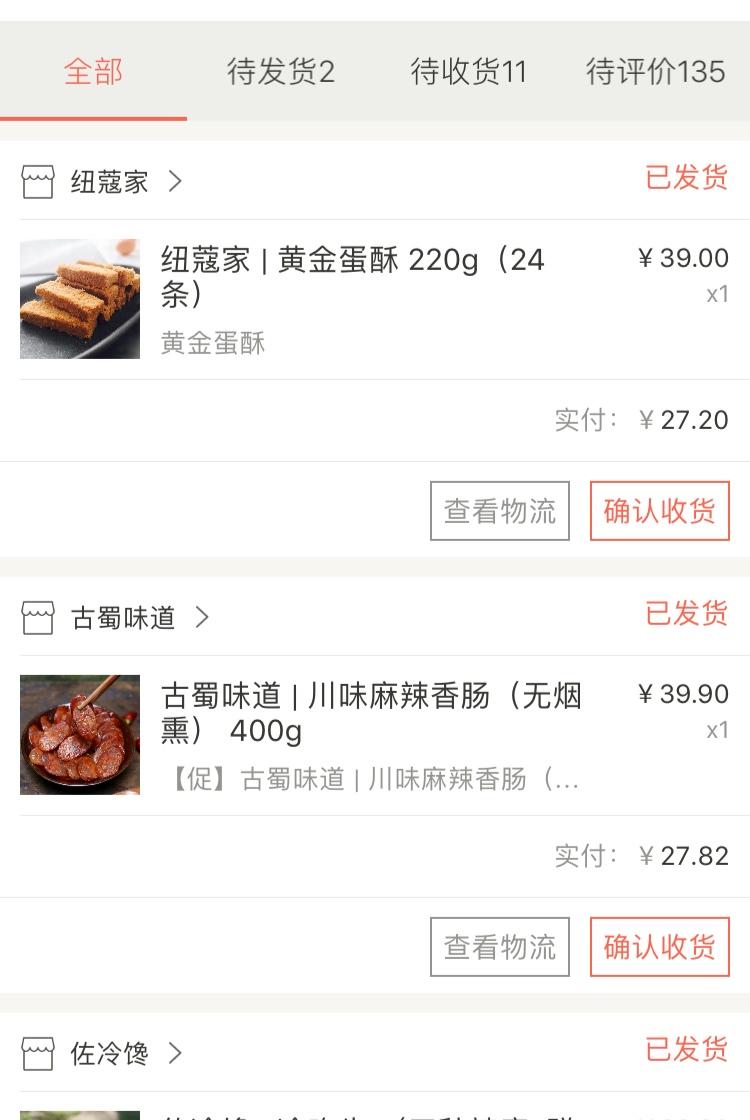The height and width of the screenshot is (1120, 750).
Task: Tap 确认收货 for the 纽蔻家 order
Action: pyautogui.click(x=659, y=511)
